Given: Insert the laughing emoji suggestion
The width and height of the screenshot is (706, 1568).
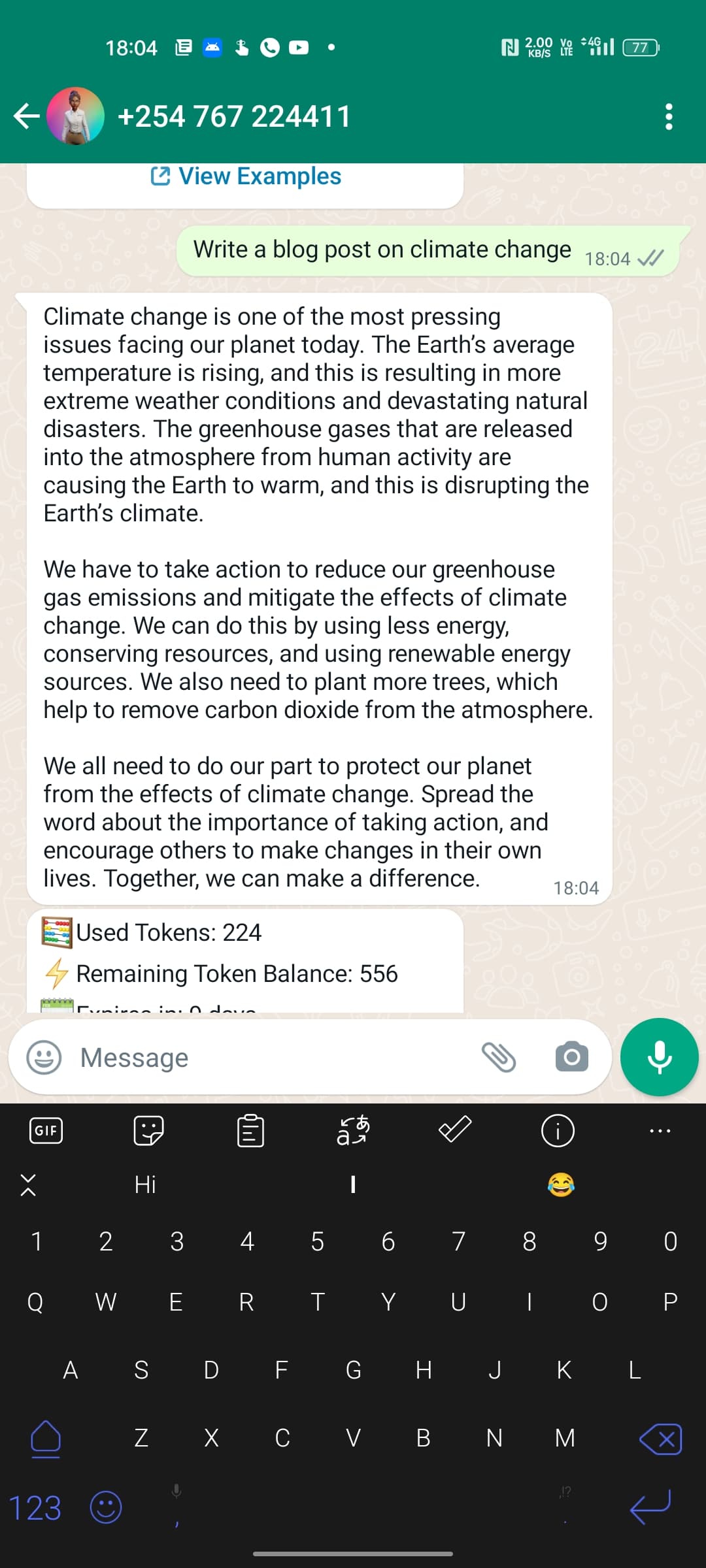Looking at the screenshot, I should [560, 1184].
